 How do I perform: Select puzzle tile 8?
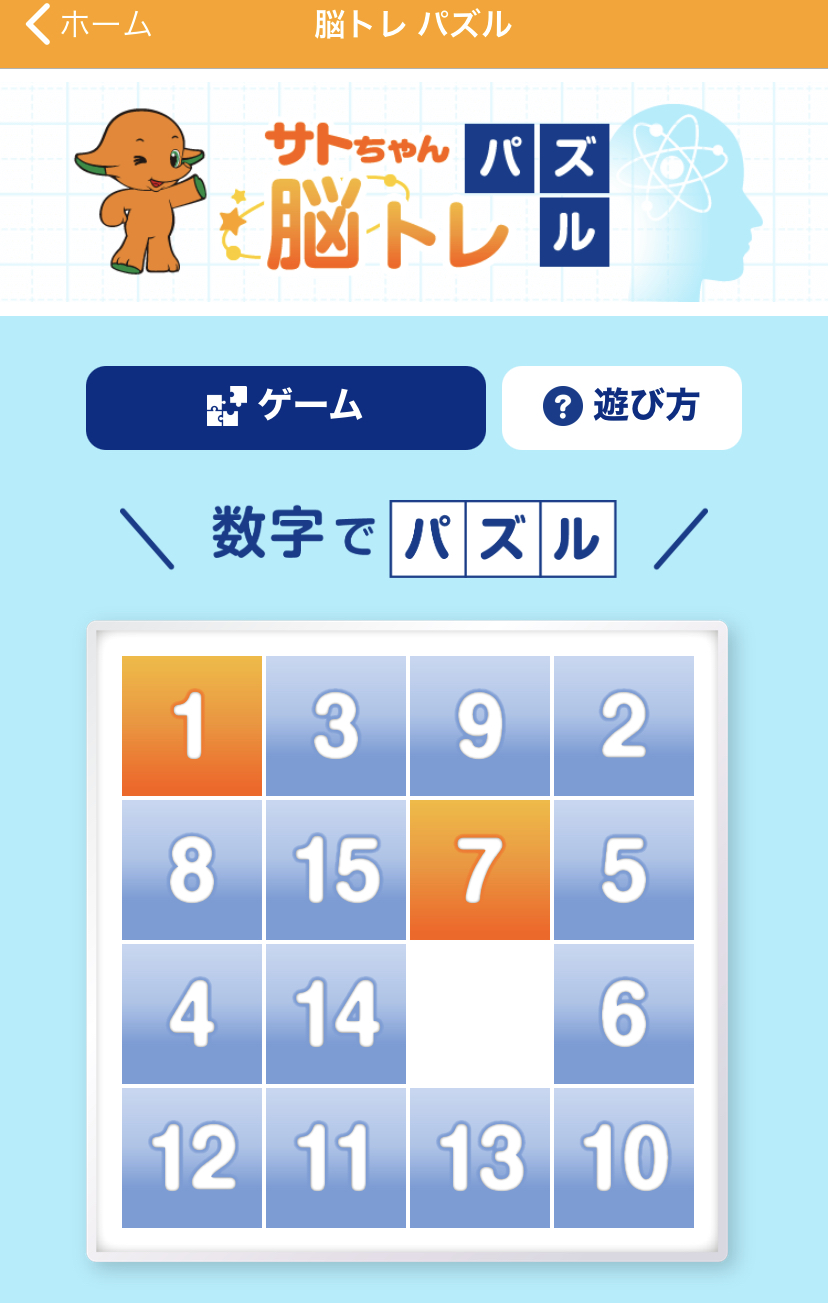pyautogui.click(x=192, y=870)
